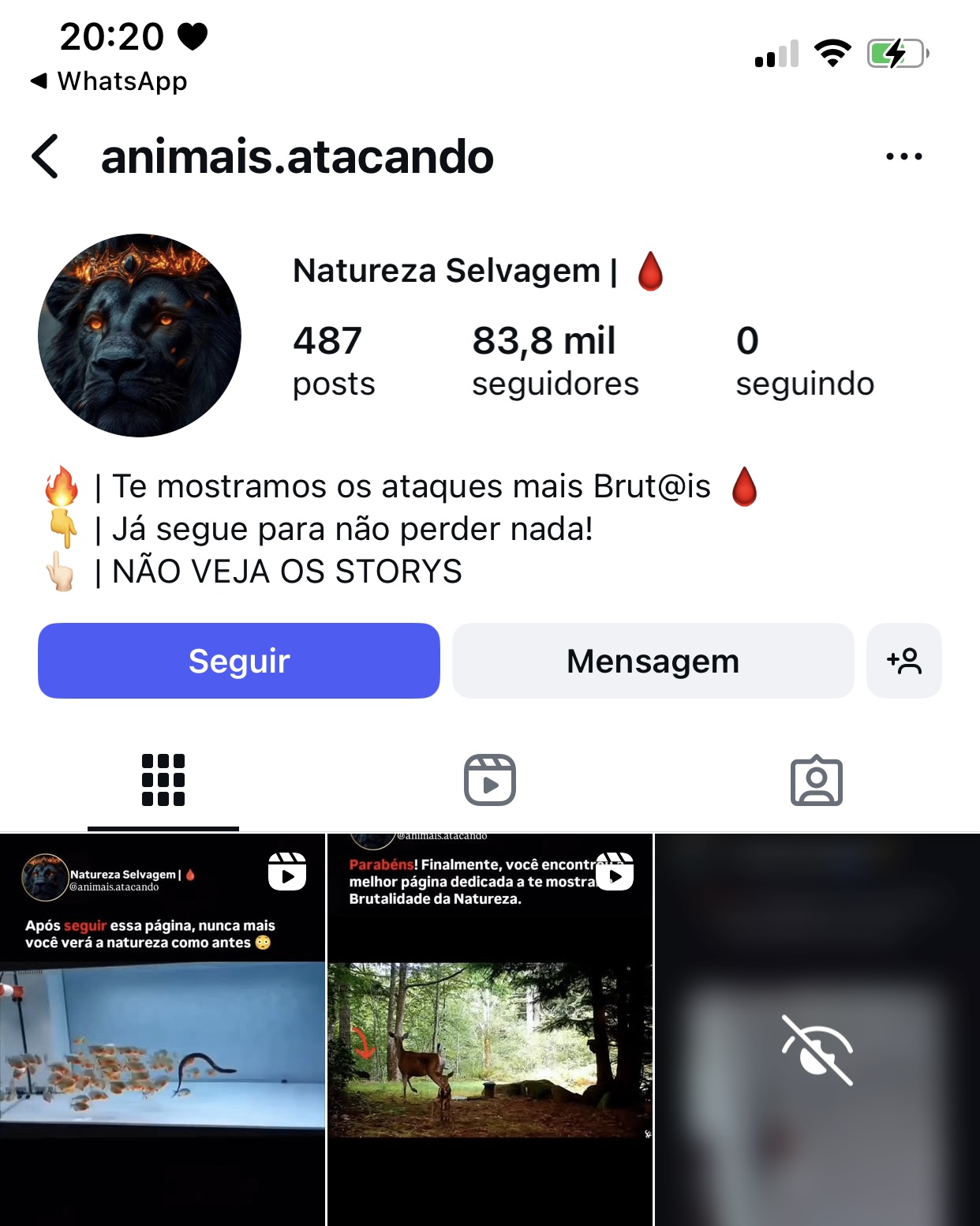
Task: Show suggested accounts with add-person icon
Action: point(903,661)
